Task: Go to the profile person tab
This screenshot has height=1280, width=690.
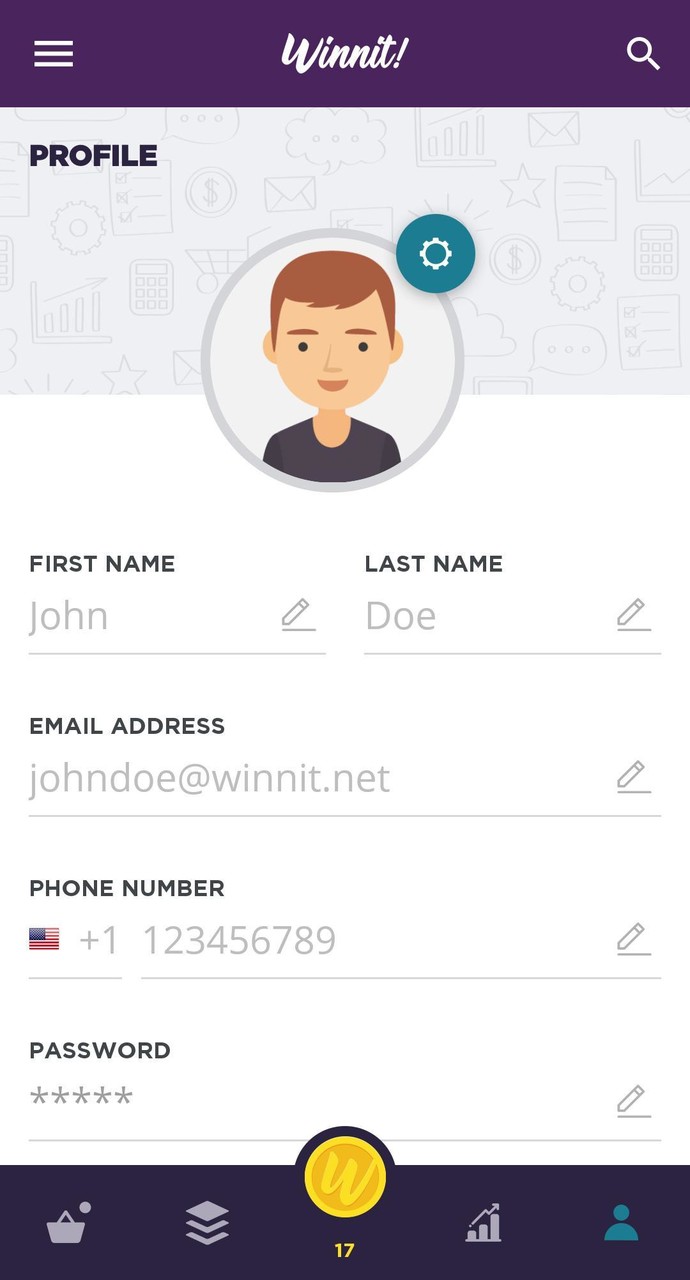Action: click(621, 1223)
